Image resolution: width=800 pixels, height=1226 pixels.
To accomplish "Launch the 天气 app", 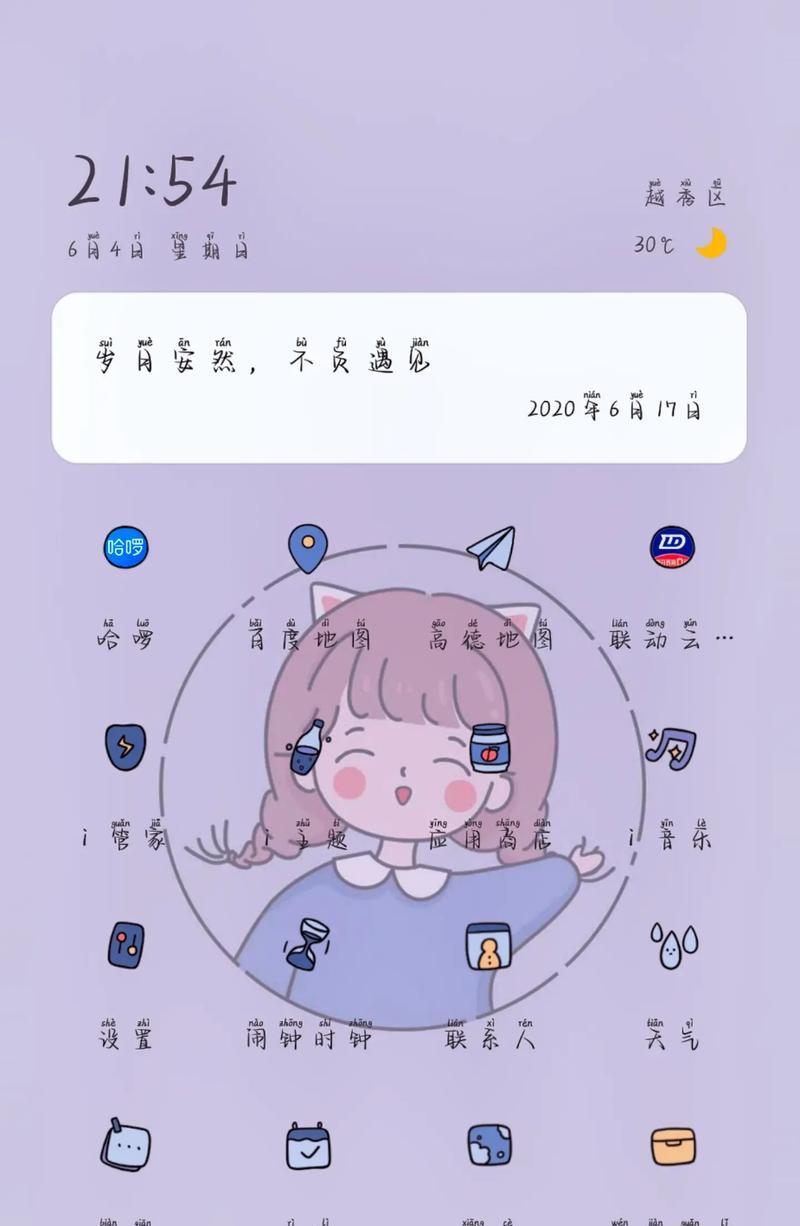I will 672,945.
